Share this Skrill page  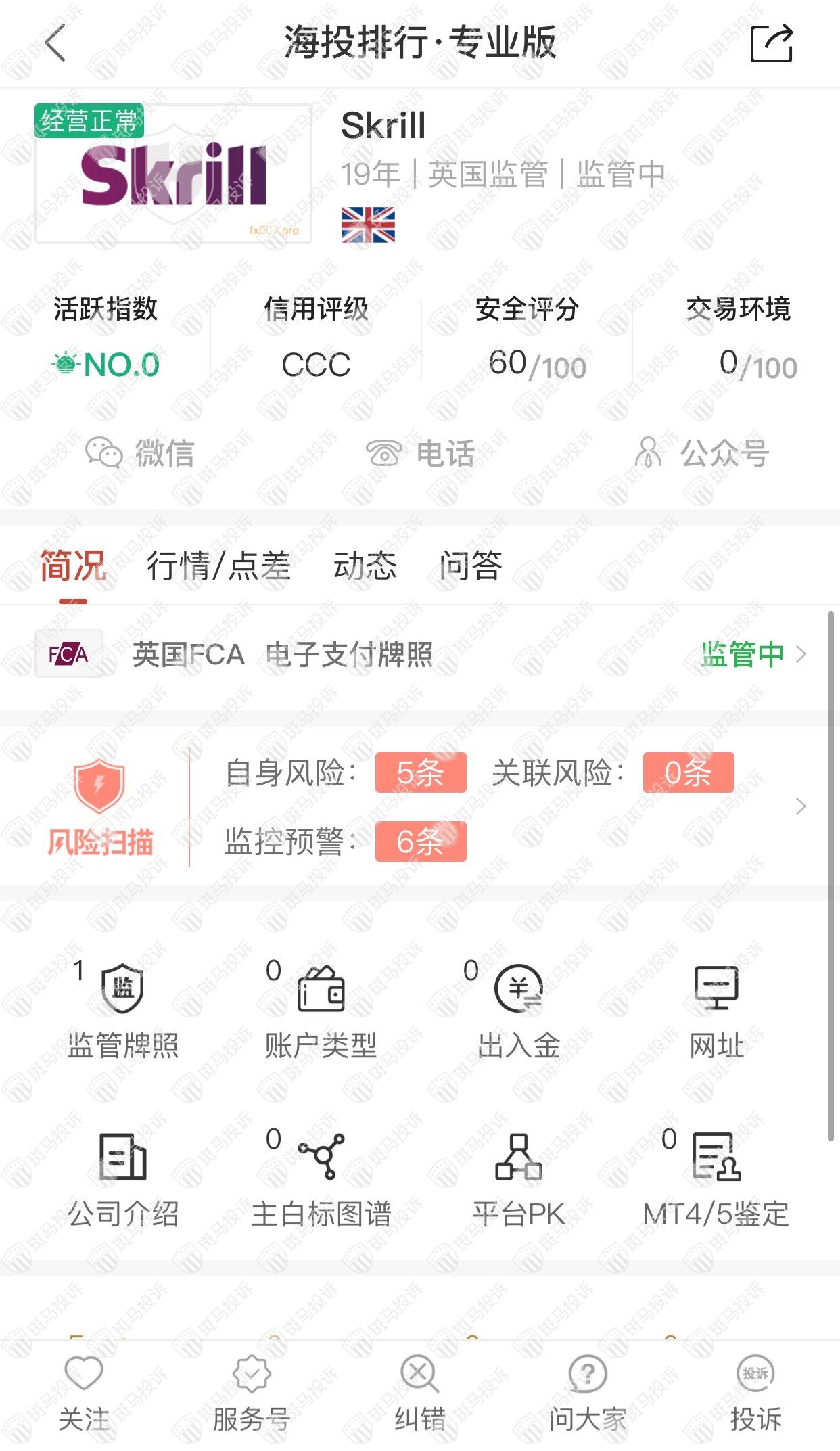[x=771, y=43]
